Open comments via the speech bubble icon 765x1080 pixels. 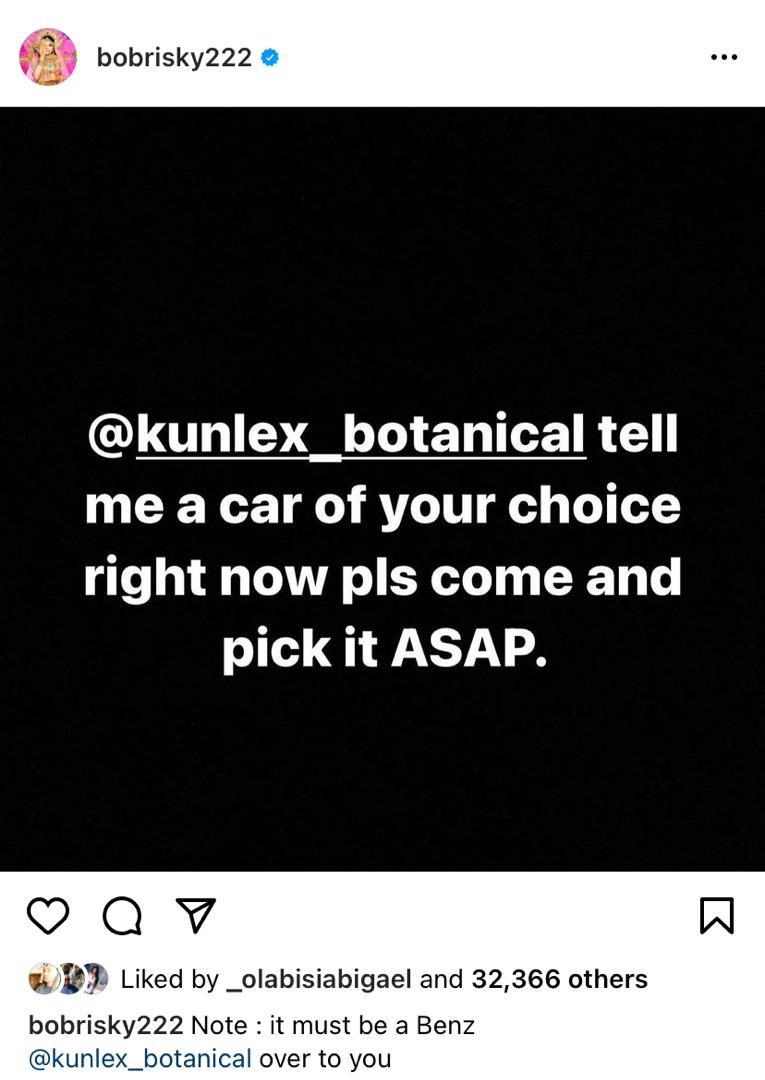point(122,915)
